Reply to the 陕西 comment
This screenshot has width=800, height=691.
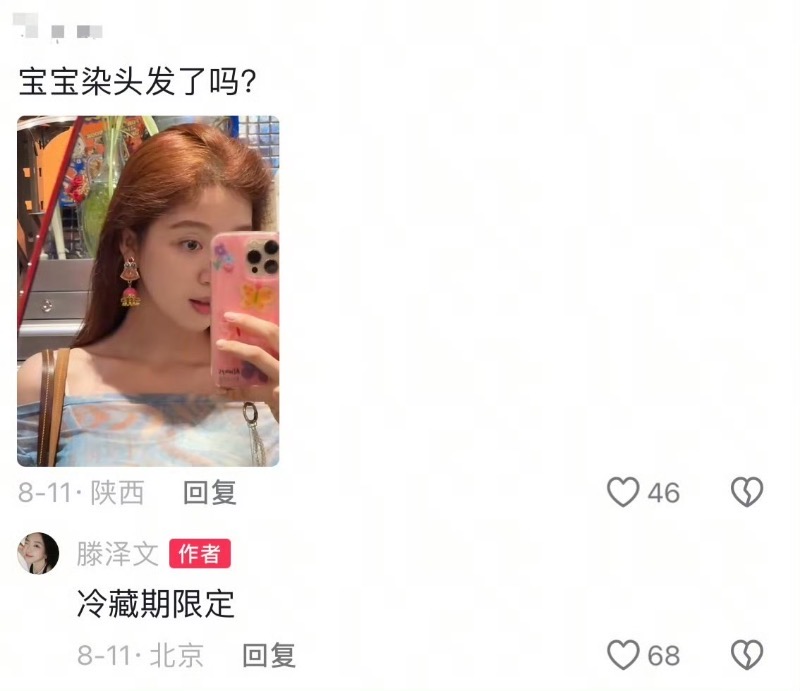[x=209, y=492]
